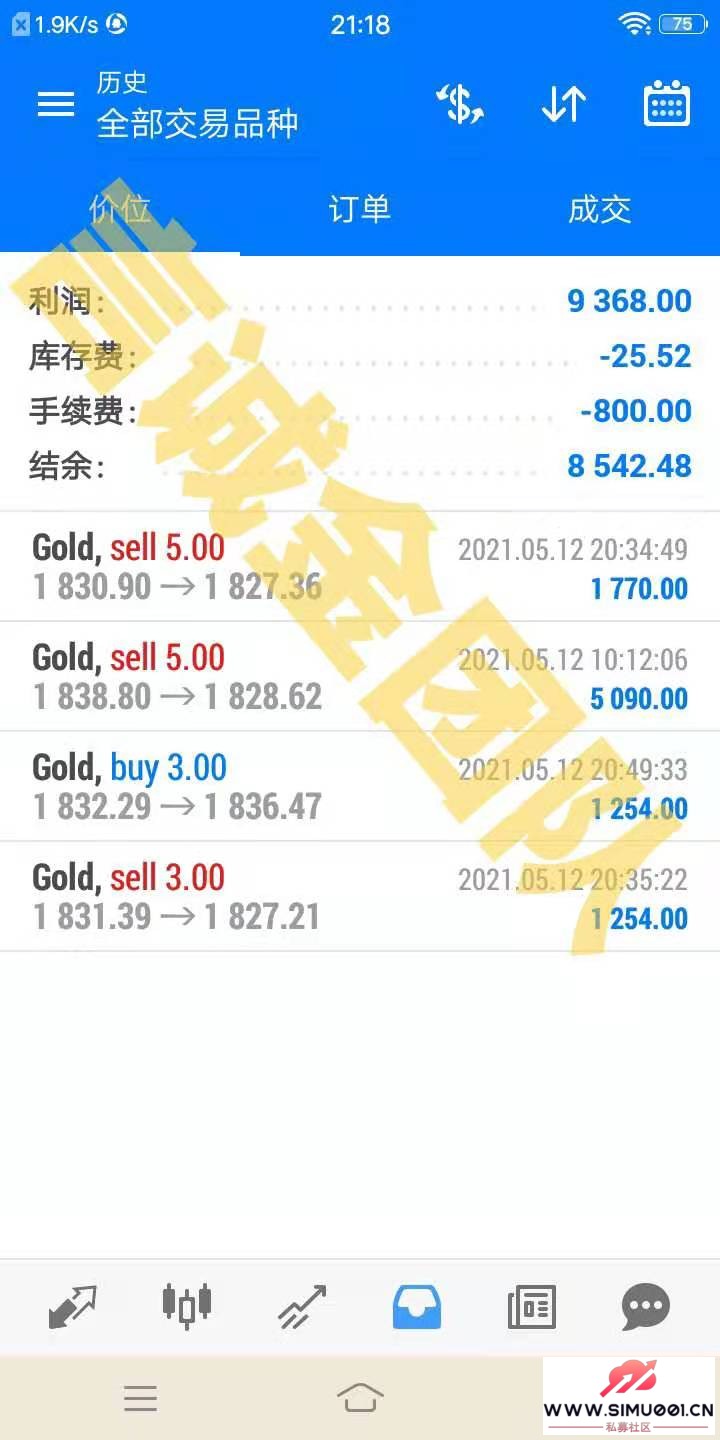Open Gold sell 5.00 trade at 20:34:49
Screen dimensions: 720x1440
point(360,567)
